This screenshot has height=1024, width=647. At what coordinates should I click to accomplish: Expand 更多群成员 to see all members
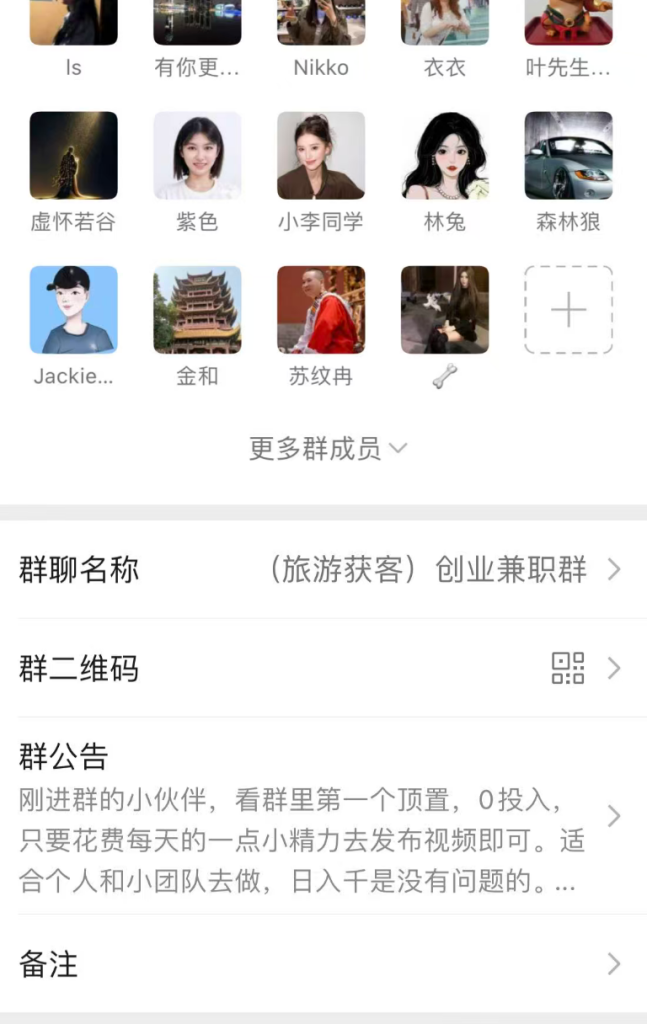point(327,449)
